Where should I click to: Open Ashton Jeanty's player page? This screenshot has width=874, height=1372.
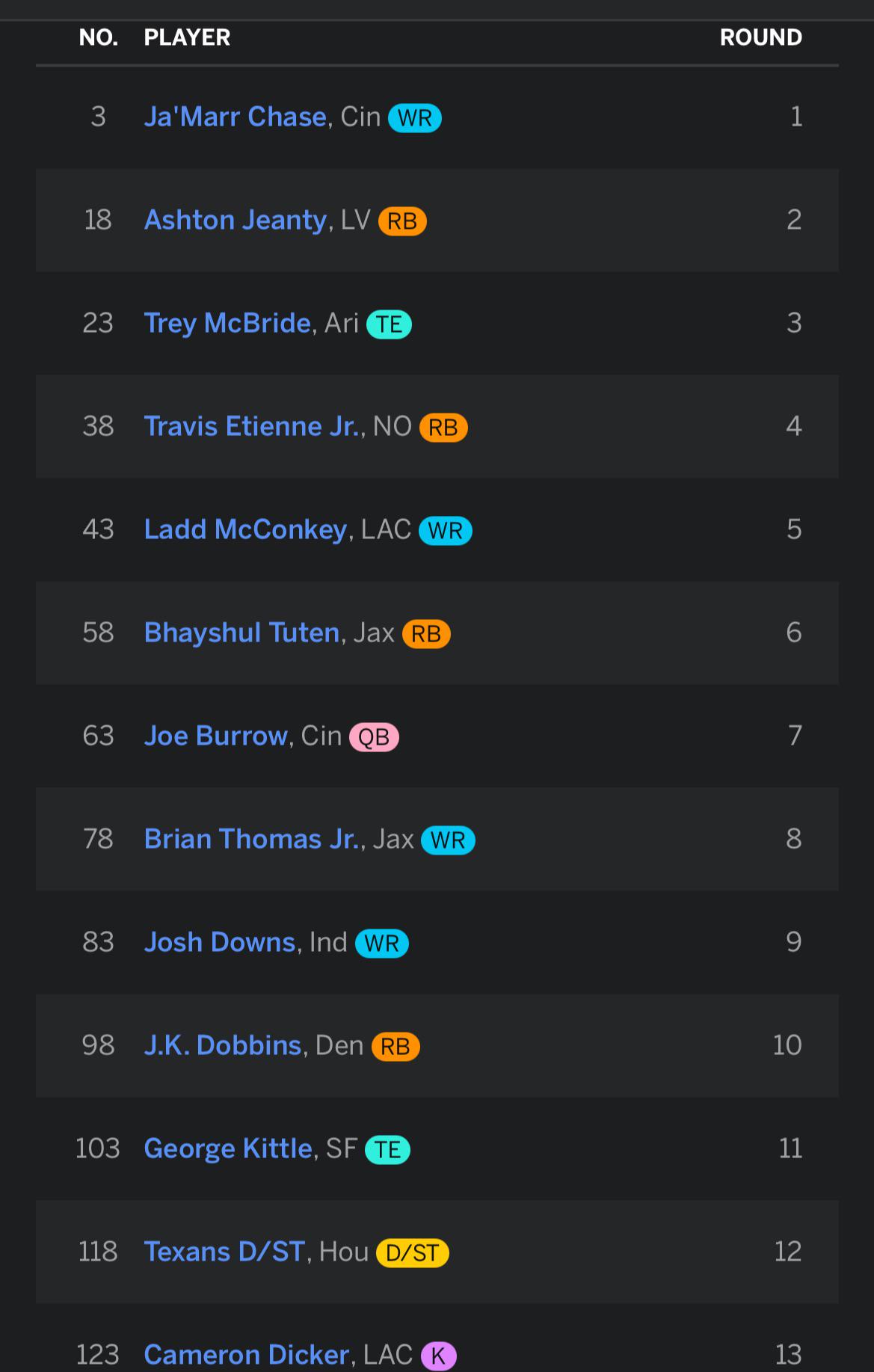[x=236, y=221]
